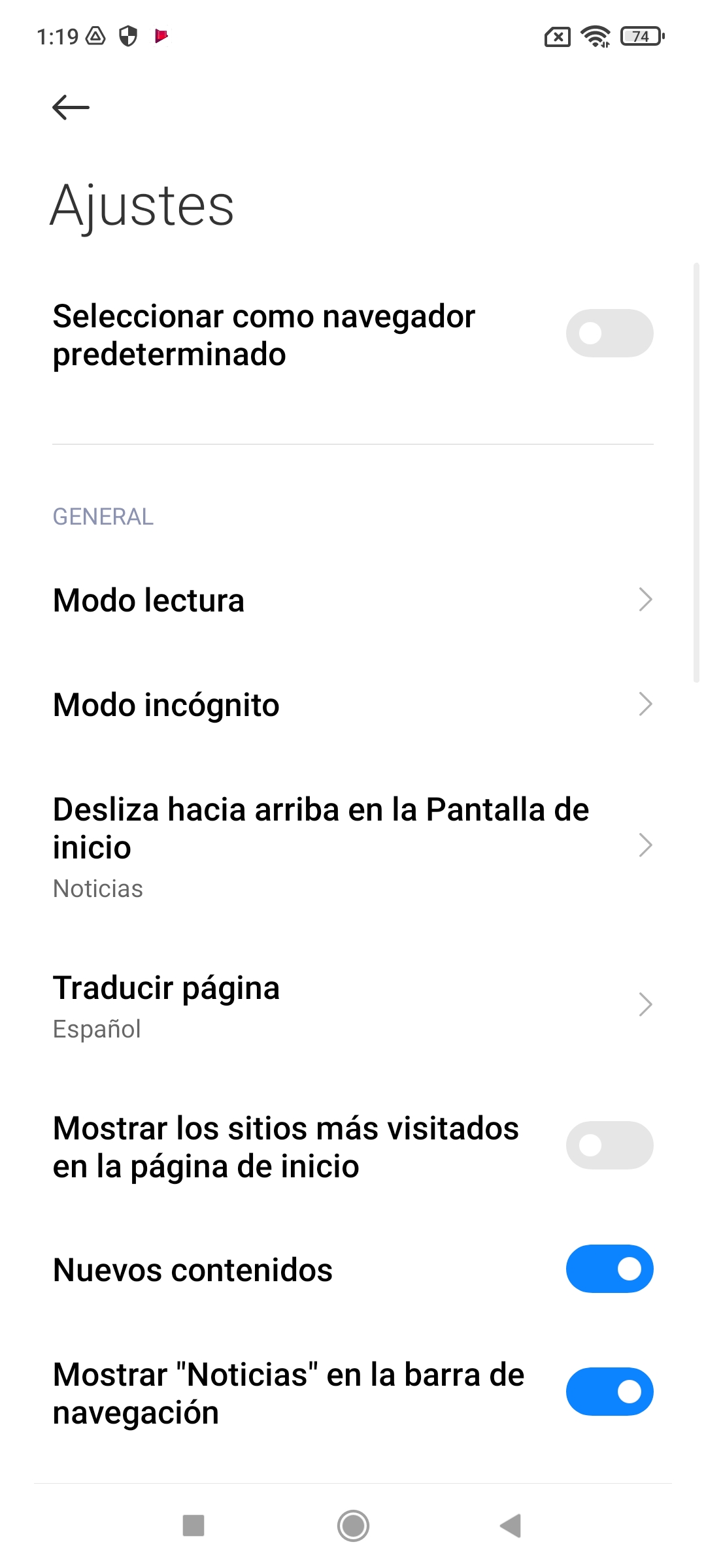Turn on Mostrar los sitios más visitados
Screen dimensions: 706x1568
[609, 1145]
